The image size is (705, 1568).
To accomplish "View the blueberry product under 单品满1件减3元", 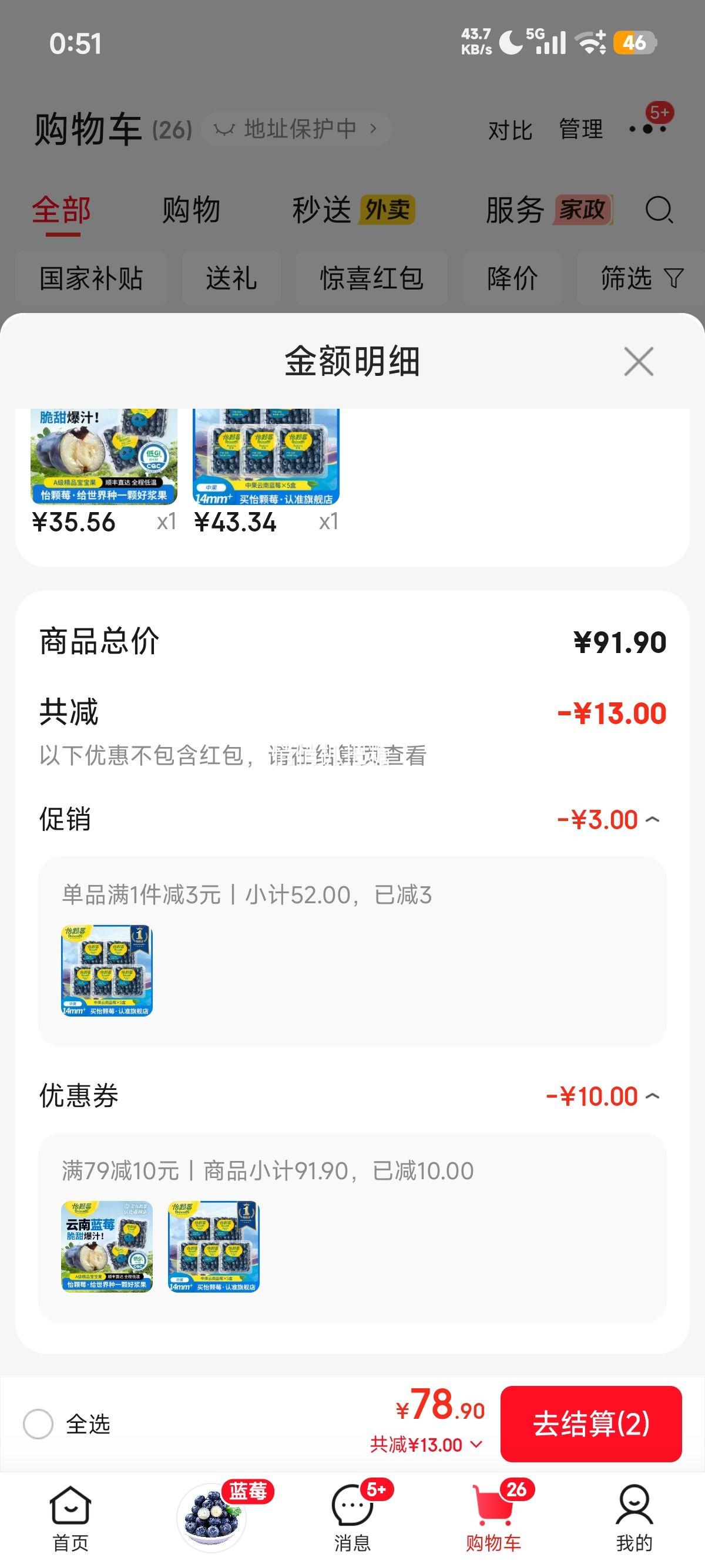I will [107, 970].
